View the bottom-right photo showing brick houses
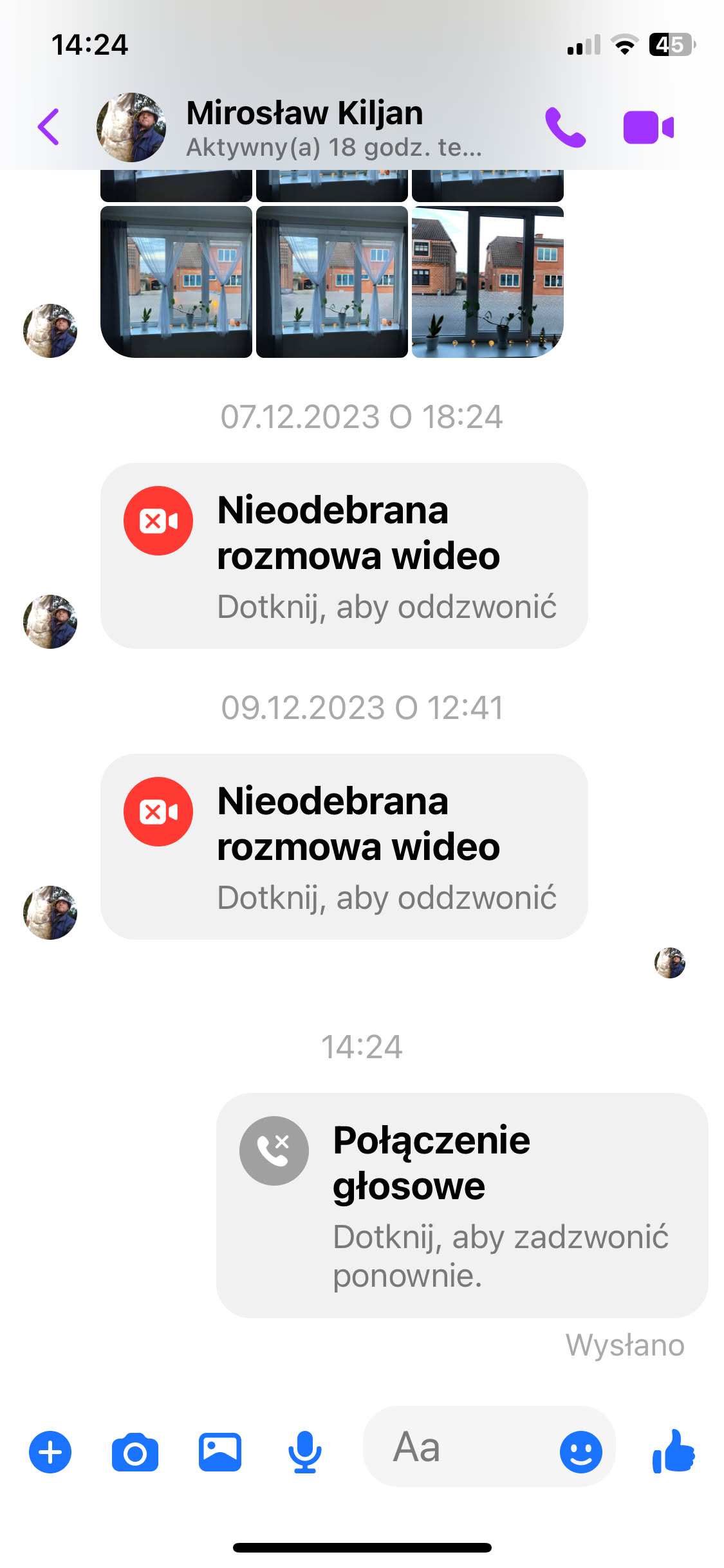This screenshot has width=724, height=1568. click(x=487, y=281)
